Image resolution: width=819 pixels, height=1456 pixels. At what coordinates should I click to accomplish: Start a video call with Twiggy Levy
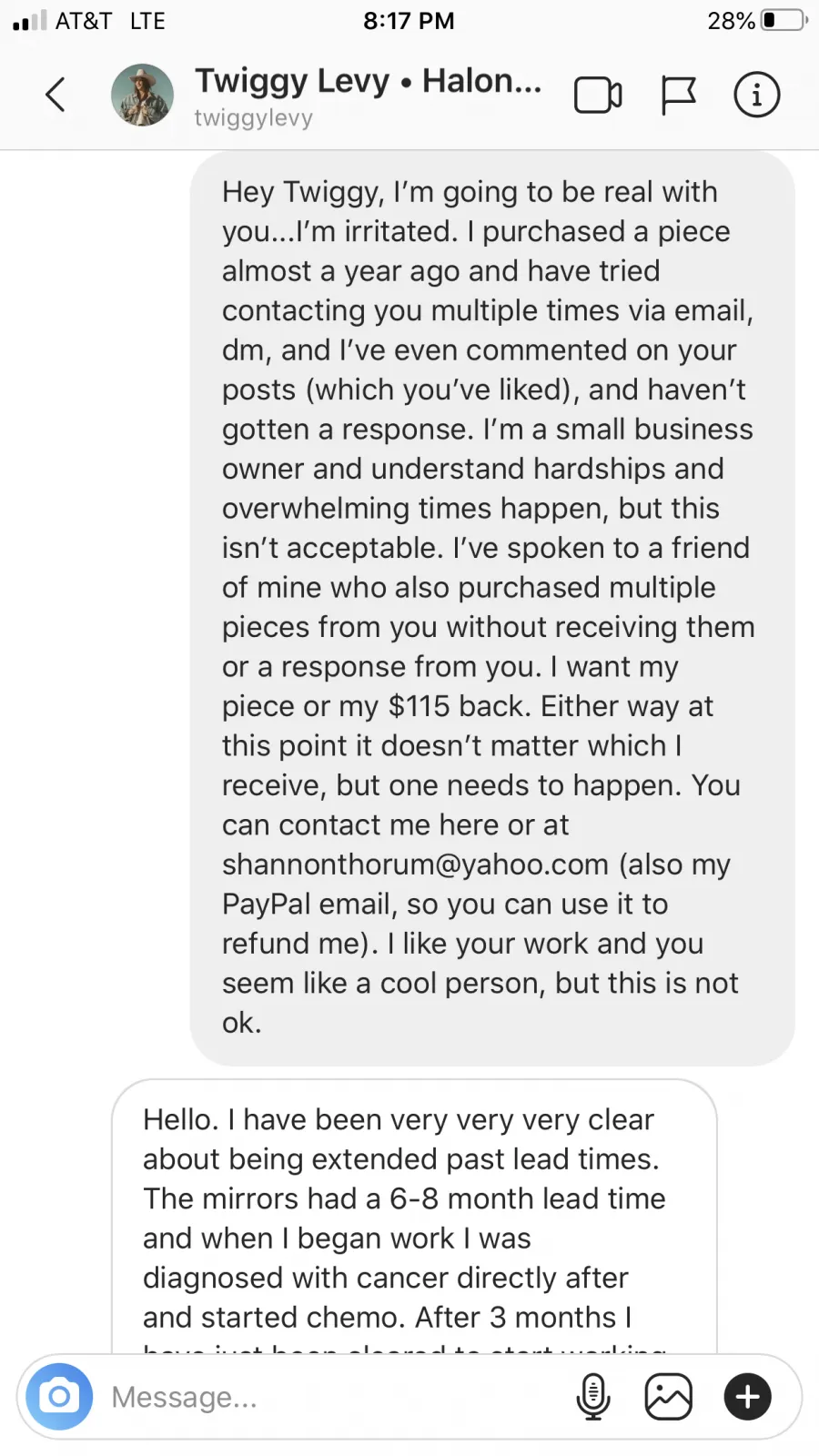pos(598,95)
